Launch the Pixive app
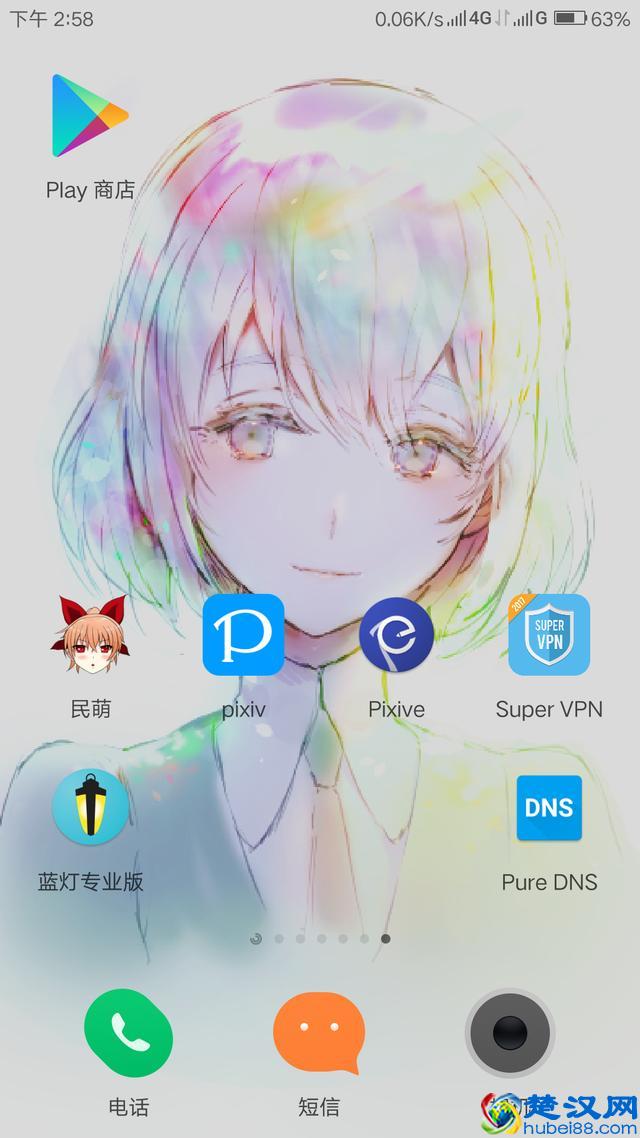Viewport: 640px width, 1138px height. click(x=396, y=635)
